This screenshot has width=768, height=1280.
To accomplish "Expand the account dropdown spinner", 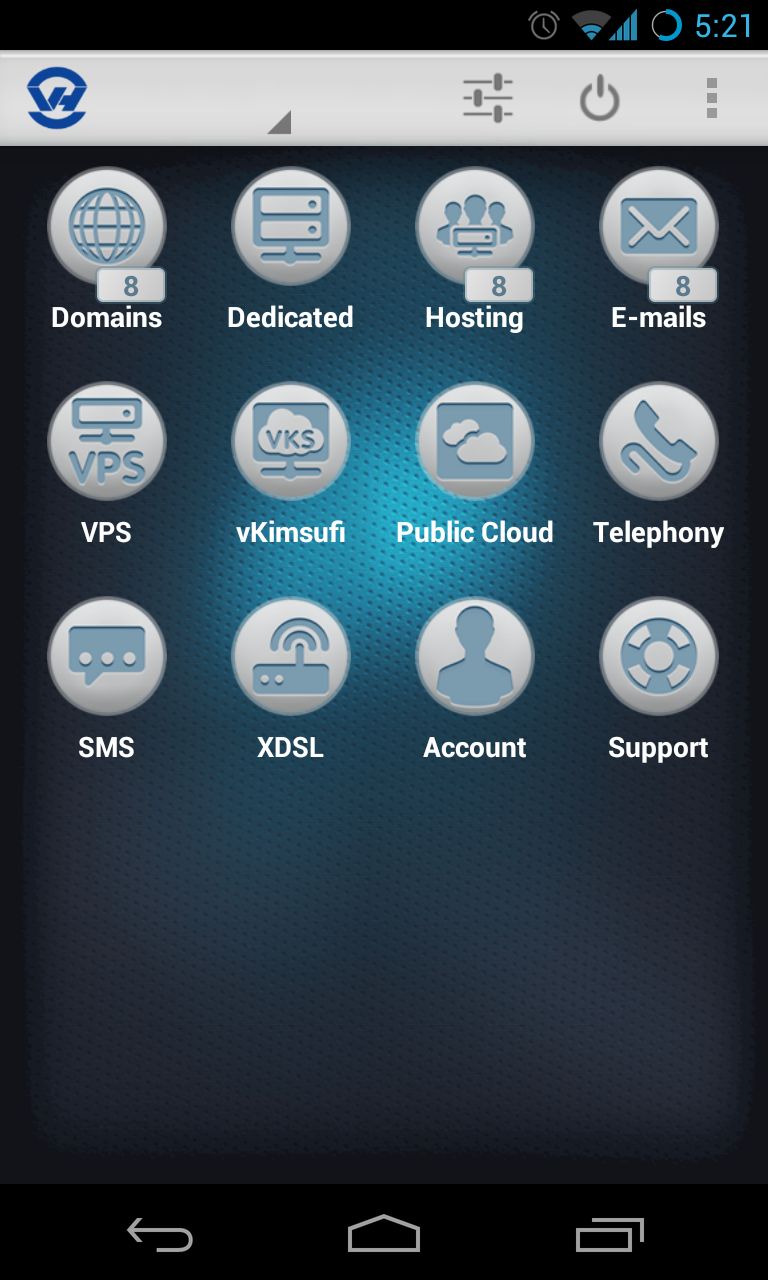I will pyautogui.click(x=279, y=122).
